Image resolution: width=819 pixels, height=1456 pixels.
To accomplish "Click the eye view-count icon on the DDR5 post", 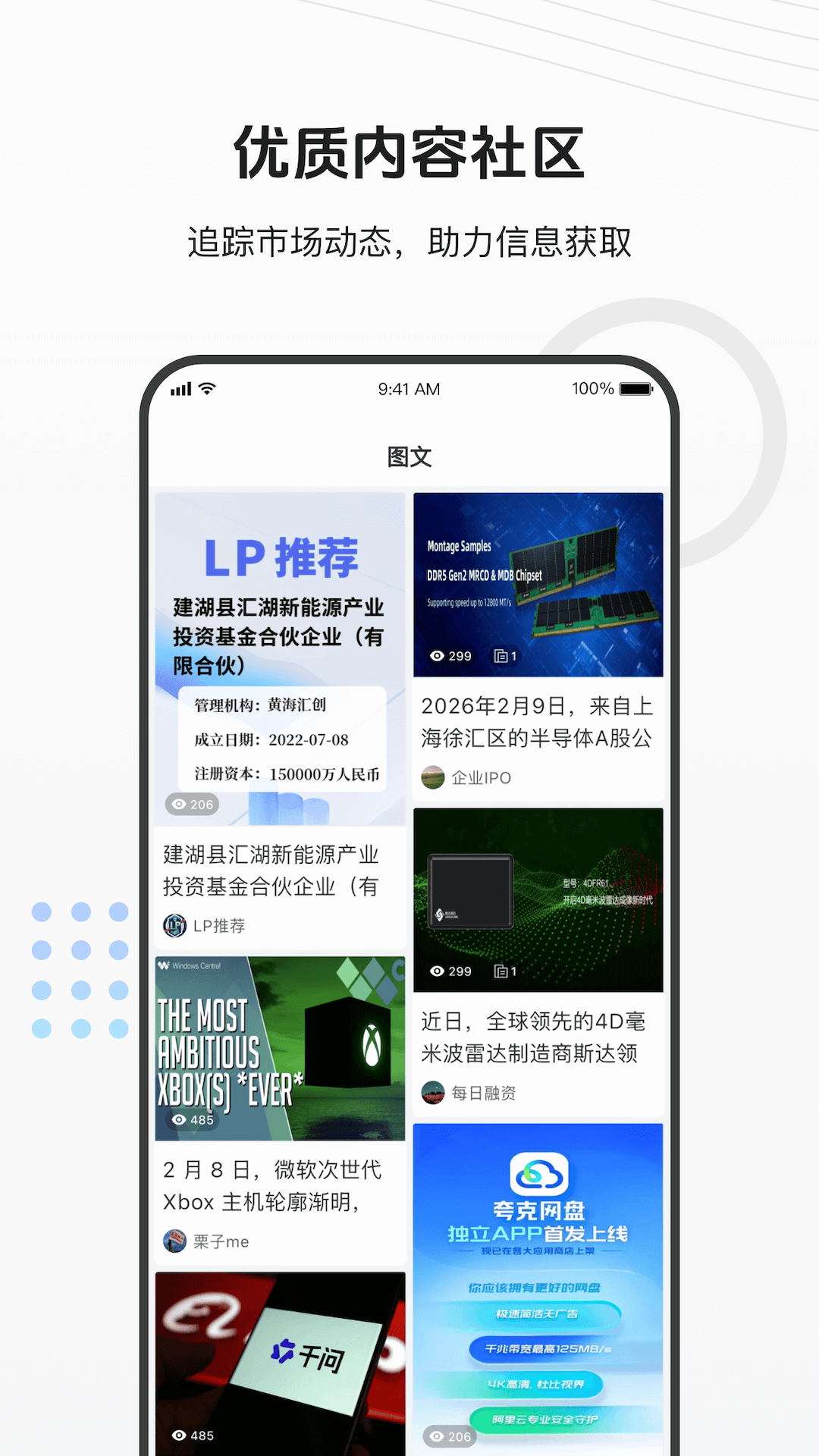I will [436, 657].
